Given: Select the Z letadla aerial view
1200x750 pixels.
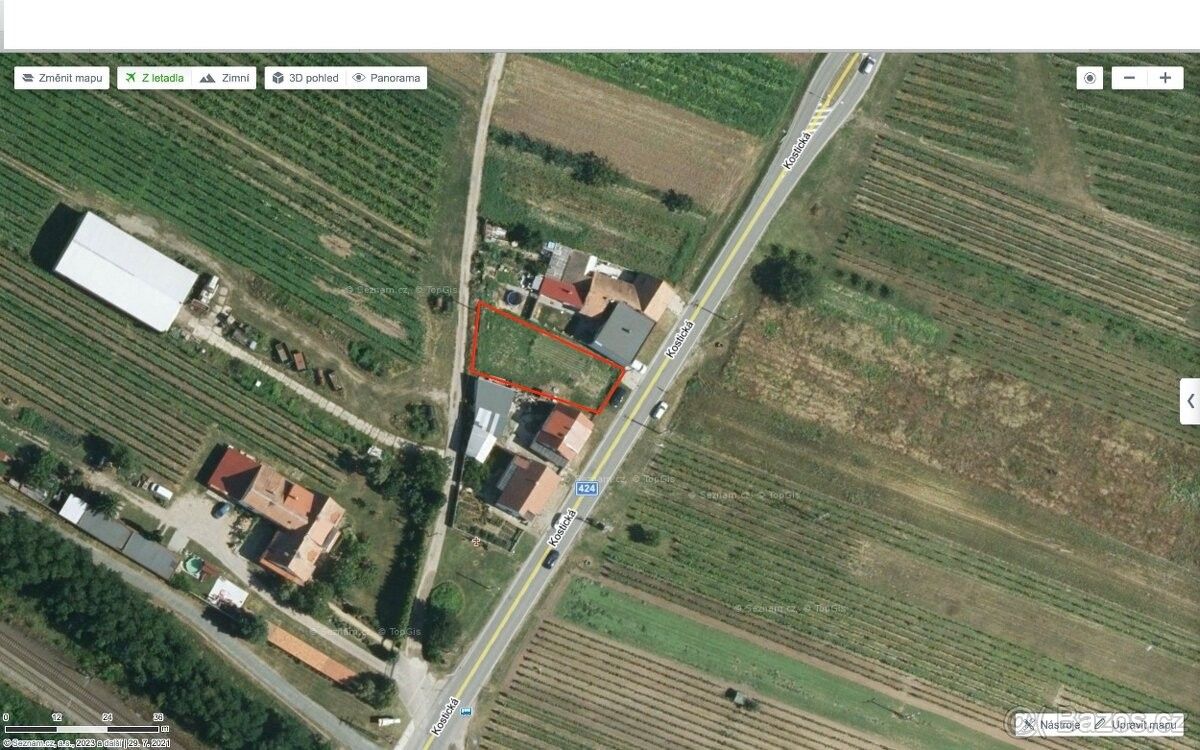Looking at the screenshot, I should 153,78.
